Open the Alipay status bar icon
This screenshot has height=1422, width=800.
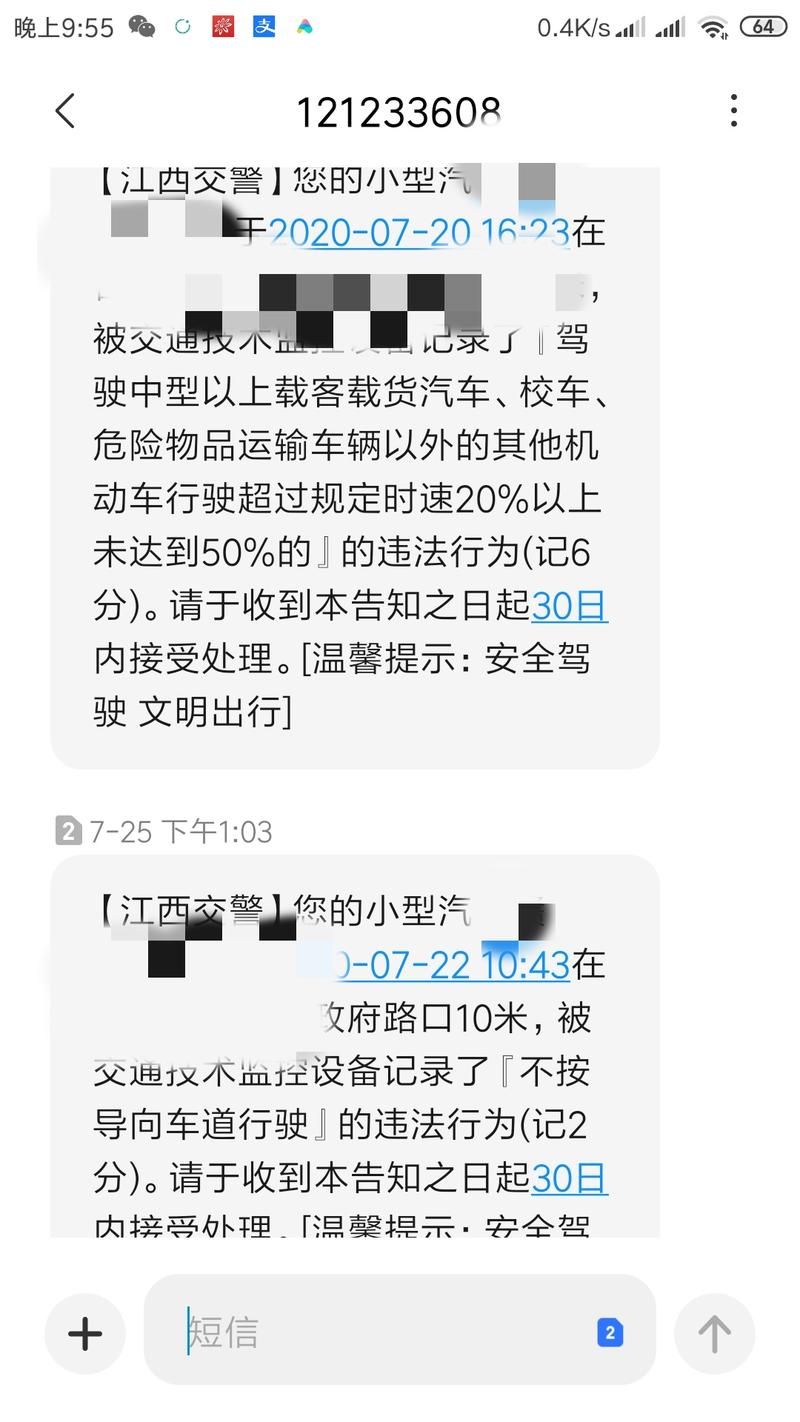[x=261, y=27]
